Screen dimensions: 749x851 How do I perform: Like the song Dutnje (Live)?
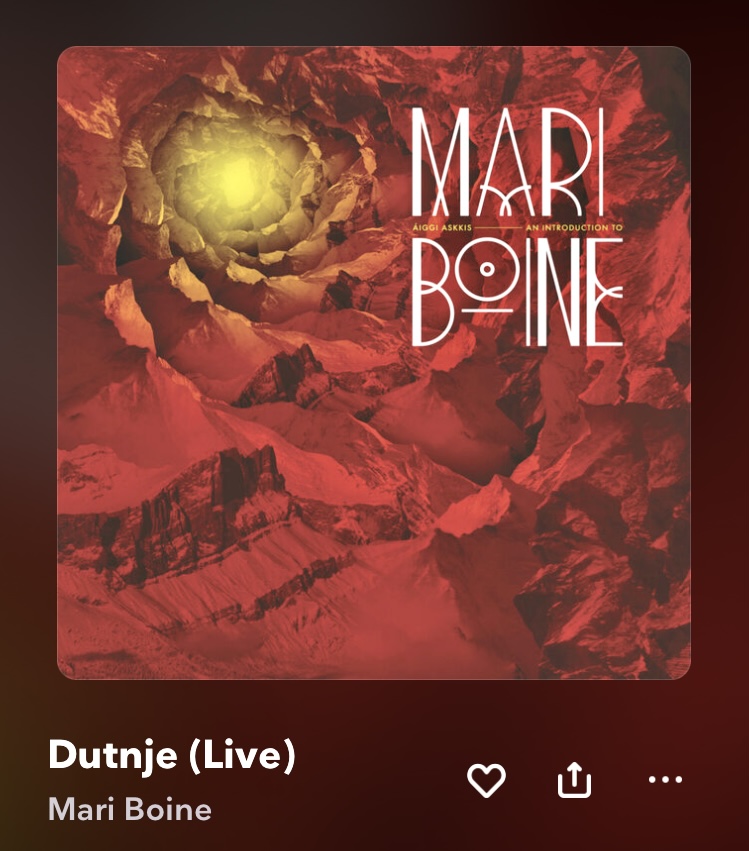487,780
